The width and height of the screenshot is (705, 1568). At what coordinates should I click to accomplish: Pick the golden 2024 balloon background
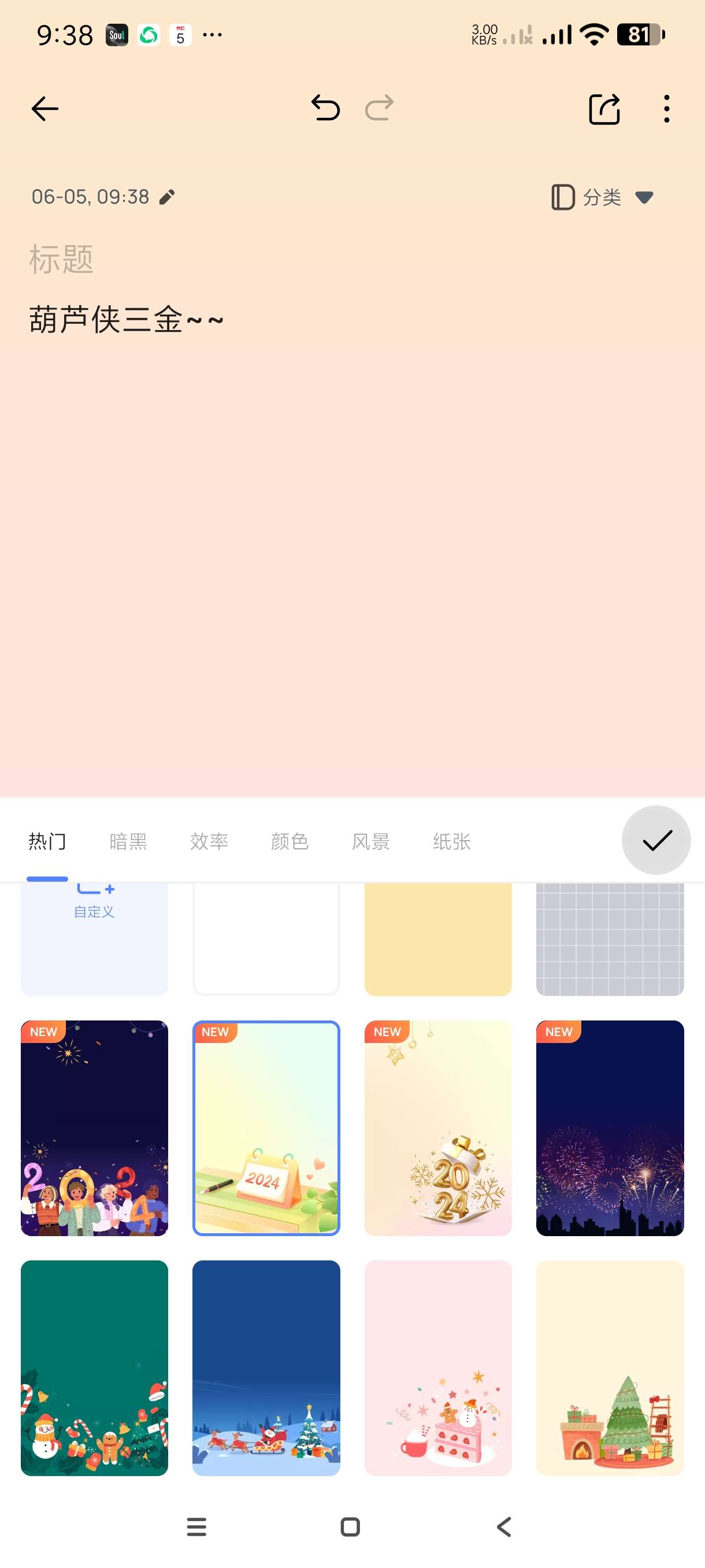click(x=438, y=1128)
